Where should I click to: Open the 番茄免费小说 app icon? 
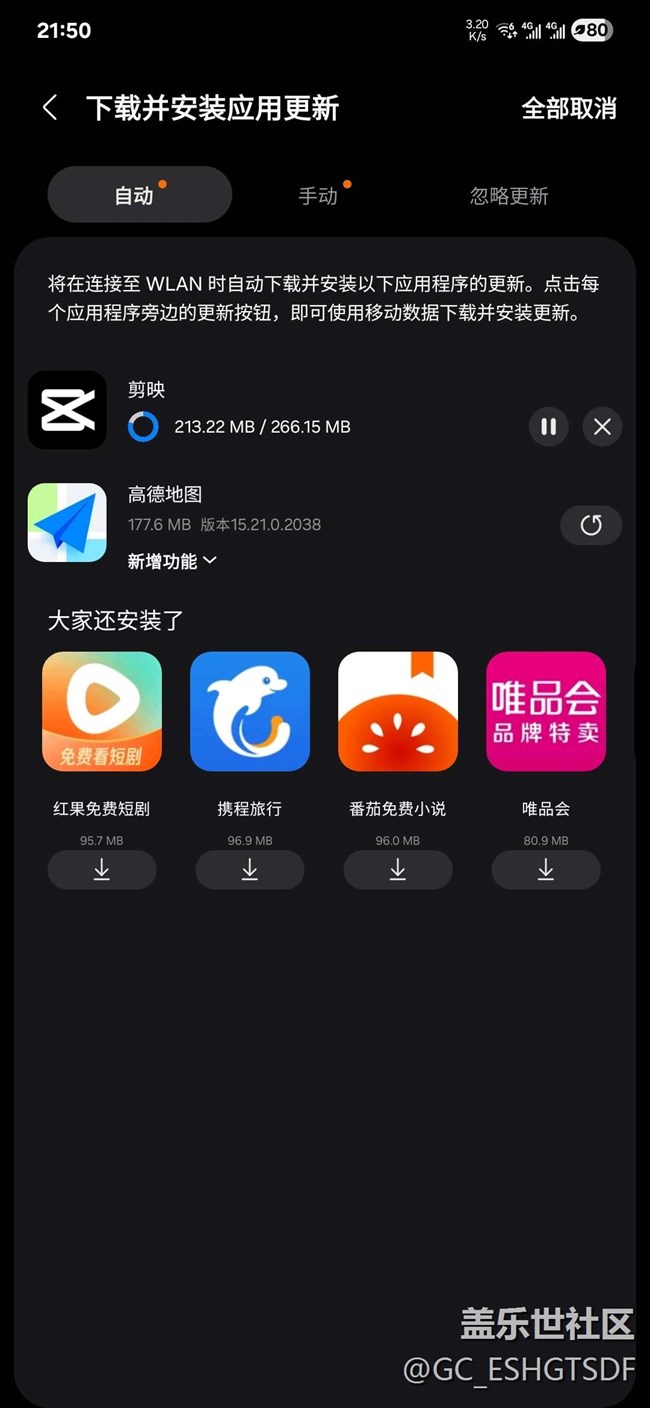pyautogui.click(x=398, y=712)
